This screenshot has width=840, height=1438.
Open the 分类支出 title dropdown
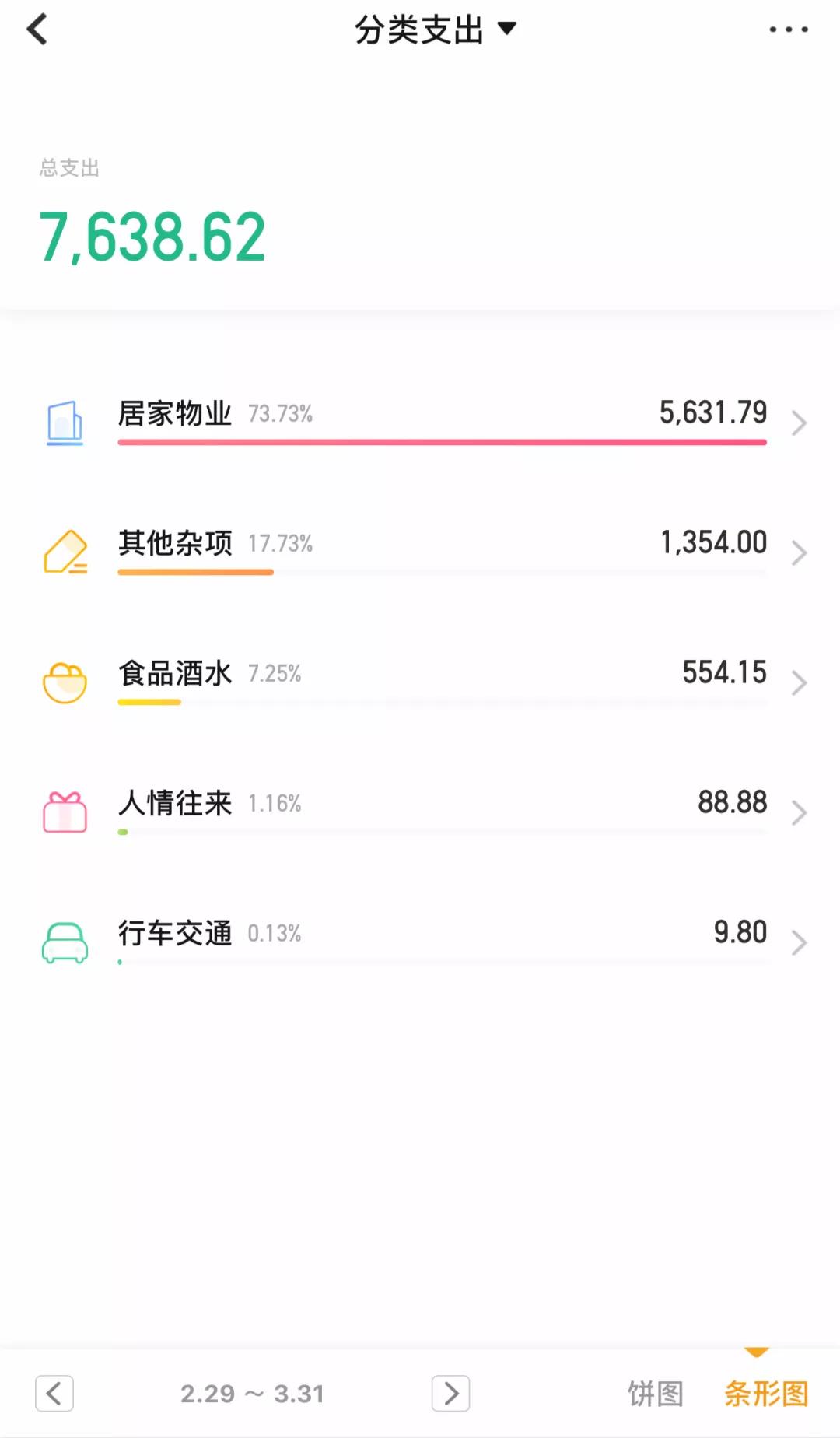432,30
